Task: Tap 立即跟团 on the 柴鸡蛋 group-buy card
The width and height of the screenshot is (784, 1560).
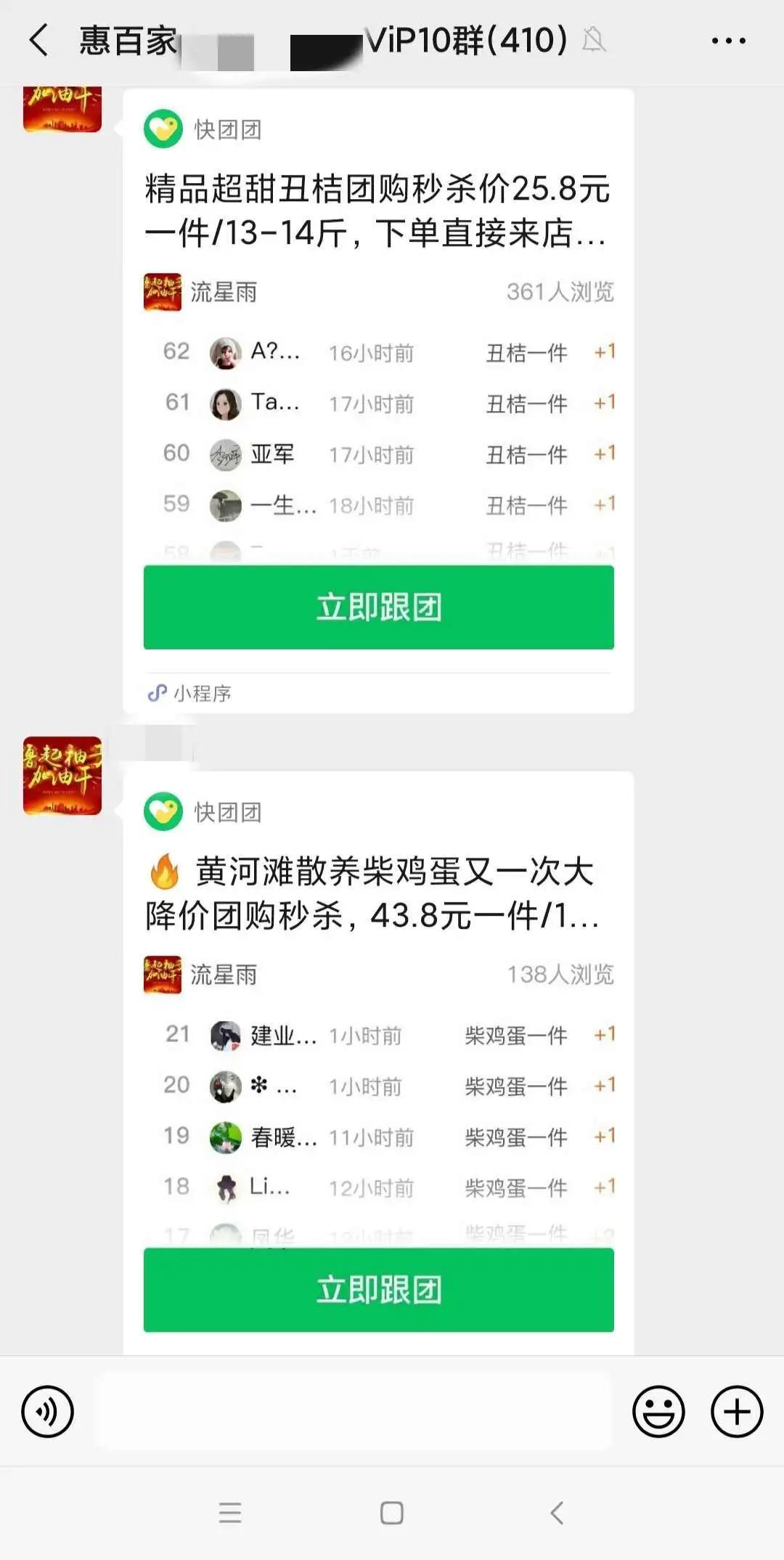Action: [x=378, y=1290]
